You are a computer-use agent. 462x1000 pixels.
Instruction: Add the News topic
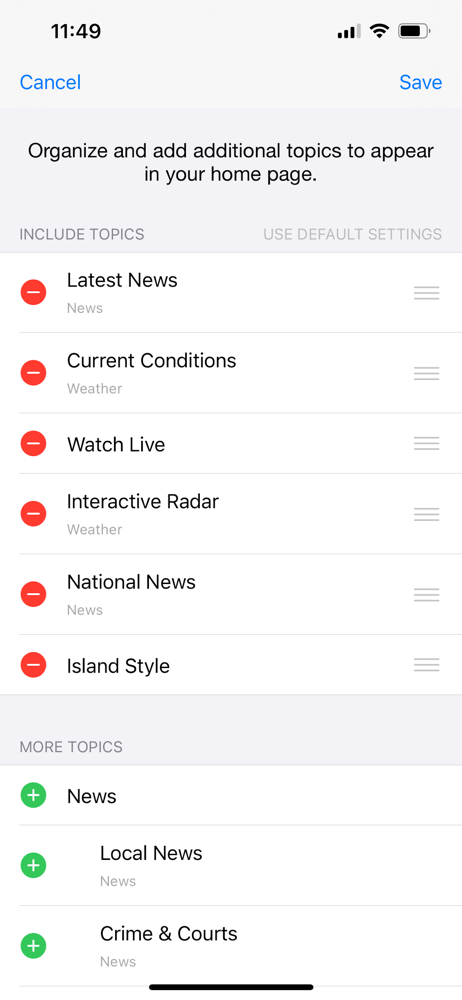pos(33,796)
